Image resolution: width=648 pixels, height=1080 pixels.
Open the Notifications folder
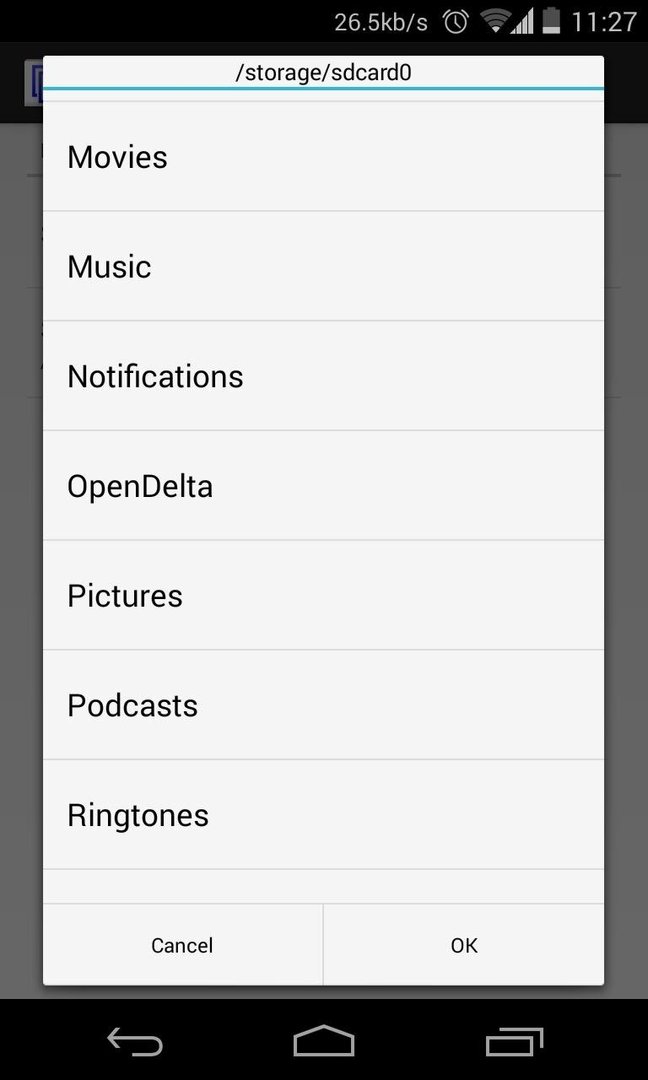tap(323, 375)
